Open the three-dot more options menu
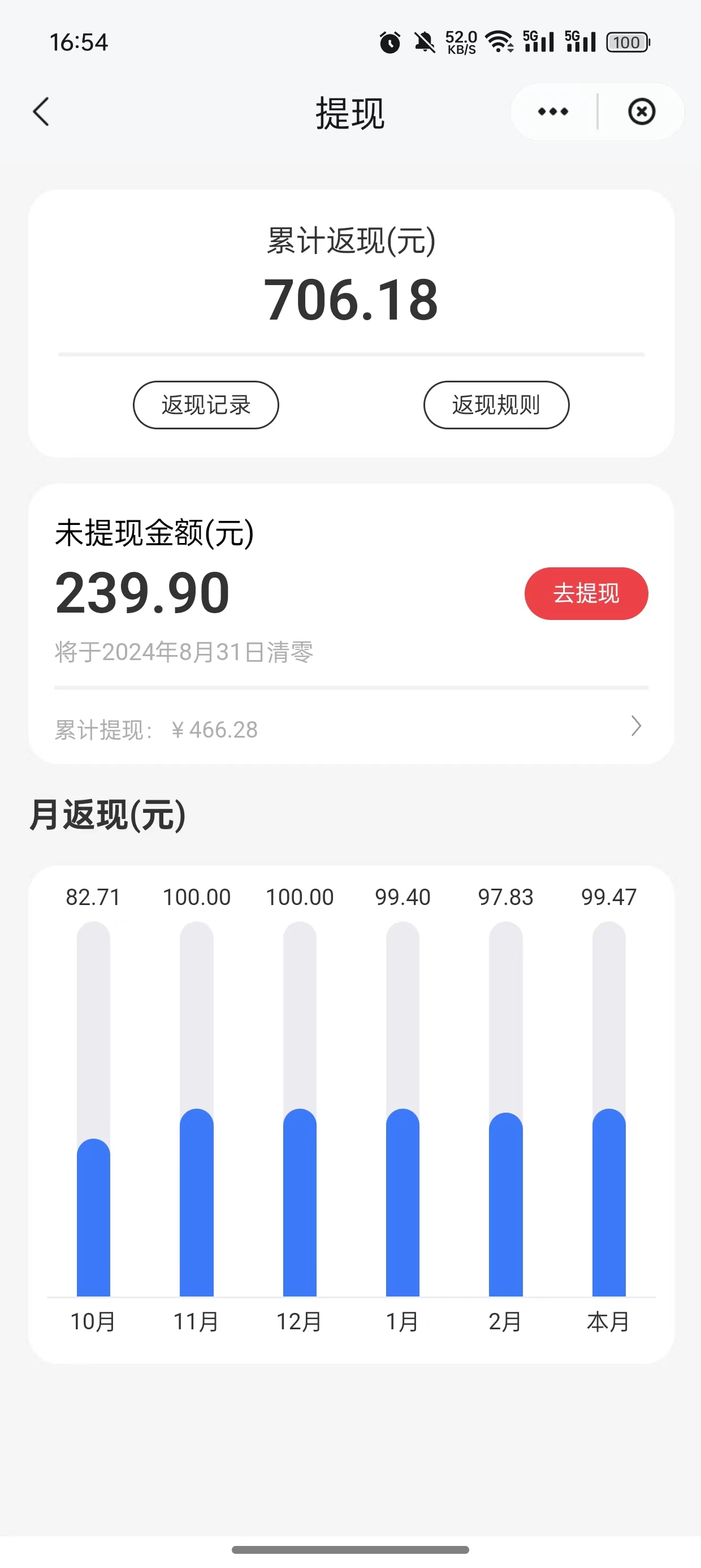The width and height of the screenshot is (701, 1568). click(552, 112)
